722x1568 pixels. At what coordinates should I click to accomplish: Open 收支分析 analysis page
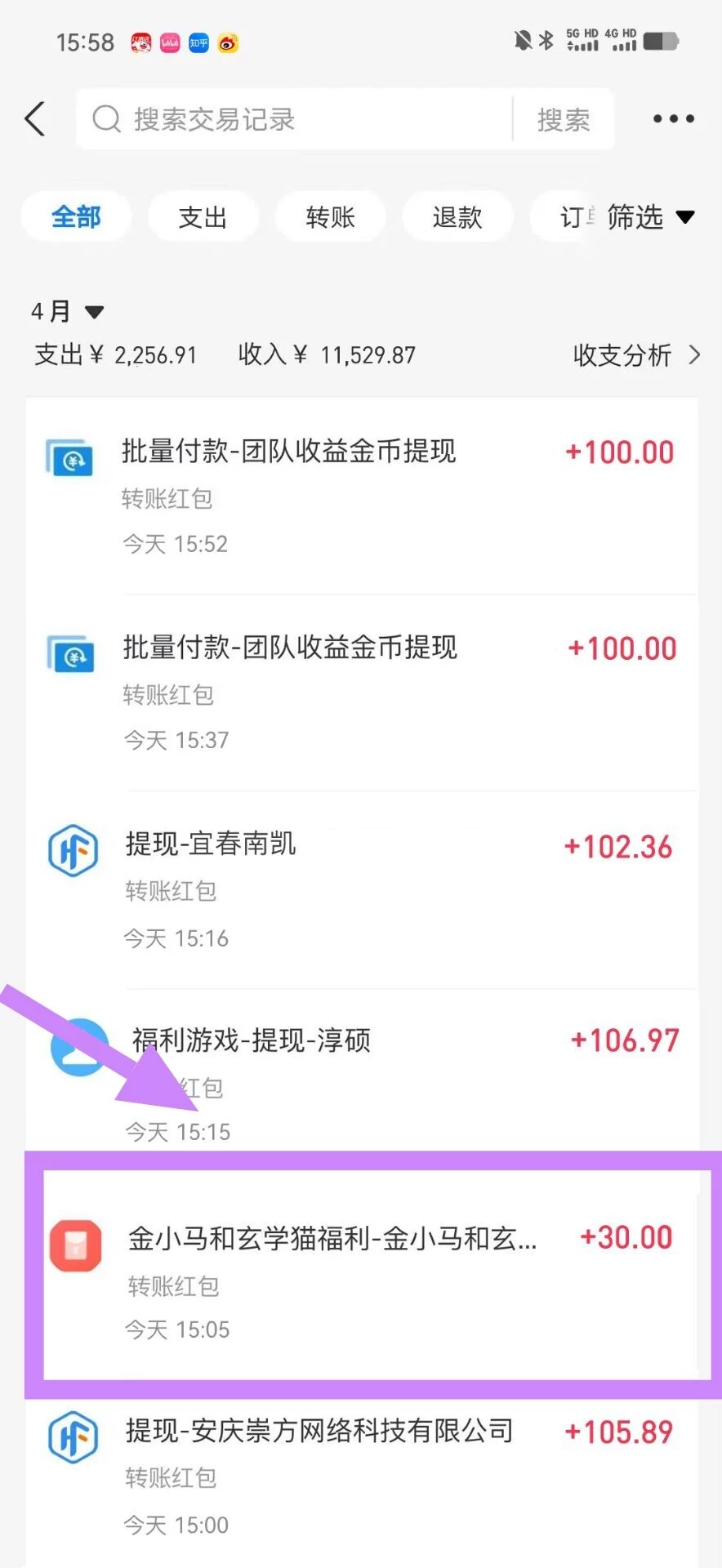pyautogui.click(x=635, y=355)
